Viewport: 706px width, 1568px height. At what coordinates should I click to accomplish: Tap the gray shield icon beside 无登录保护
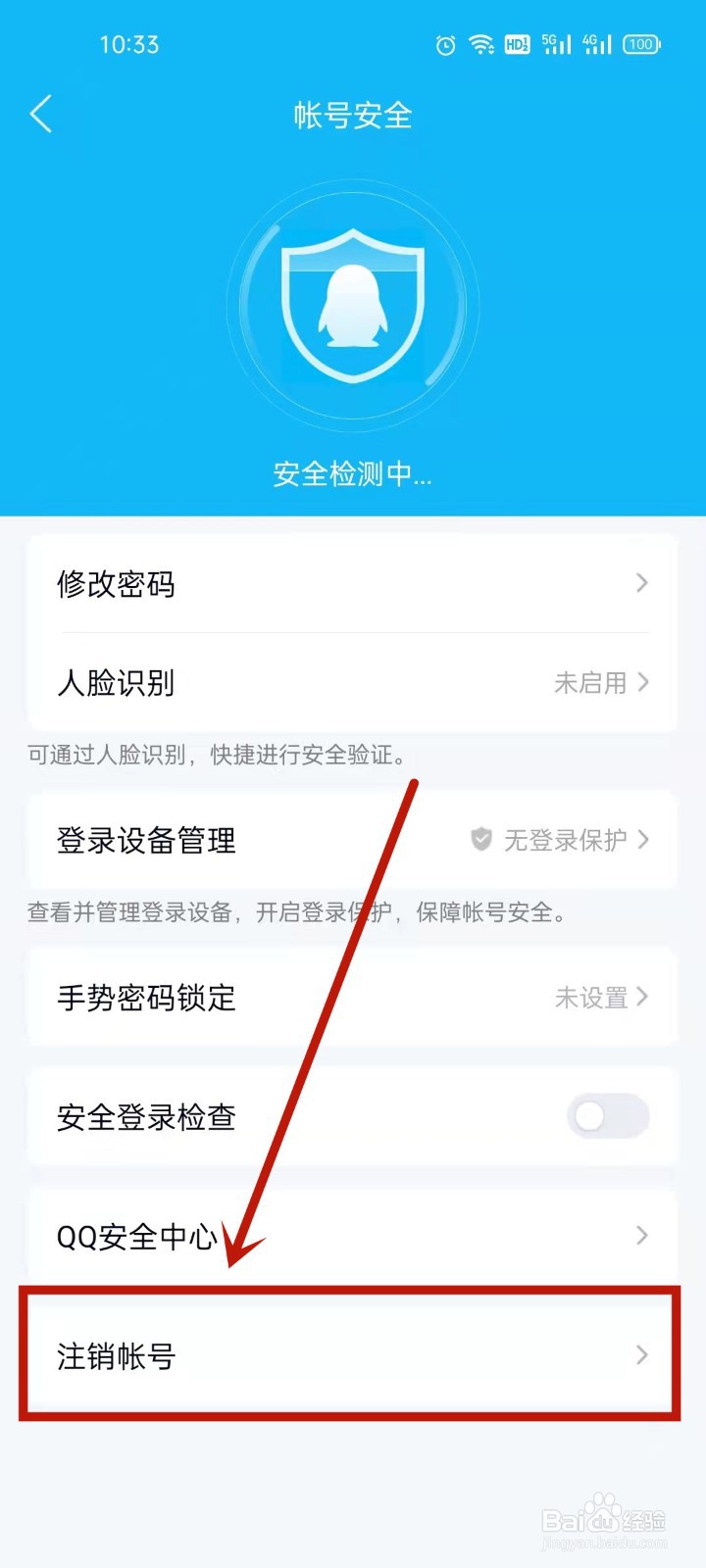[x=479, y=840]
